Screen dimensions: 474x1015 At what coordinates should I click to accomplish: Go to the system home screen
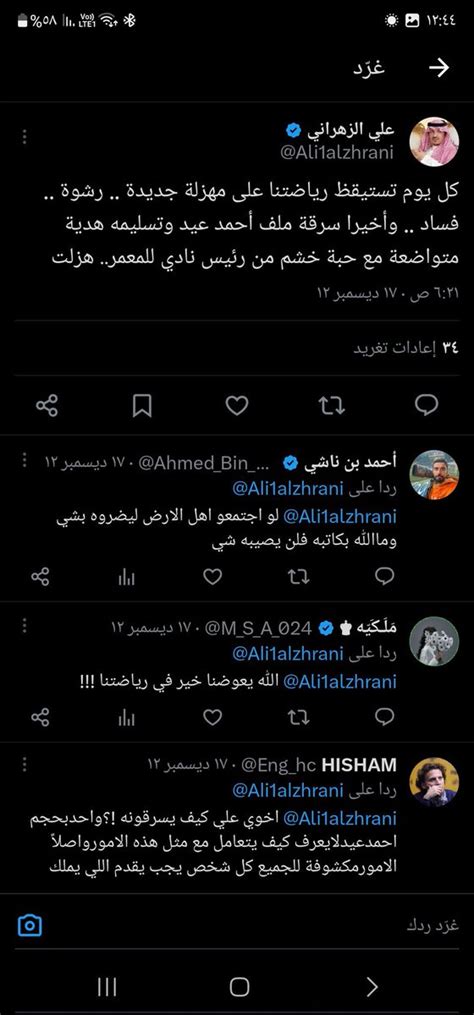(239, 987)
